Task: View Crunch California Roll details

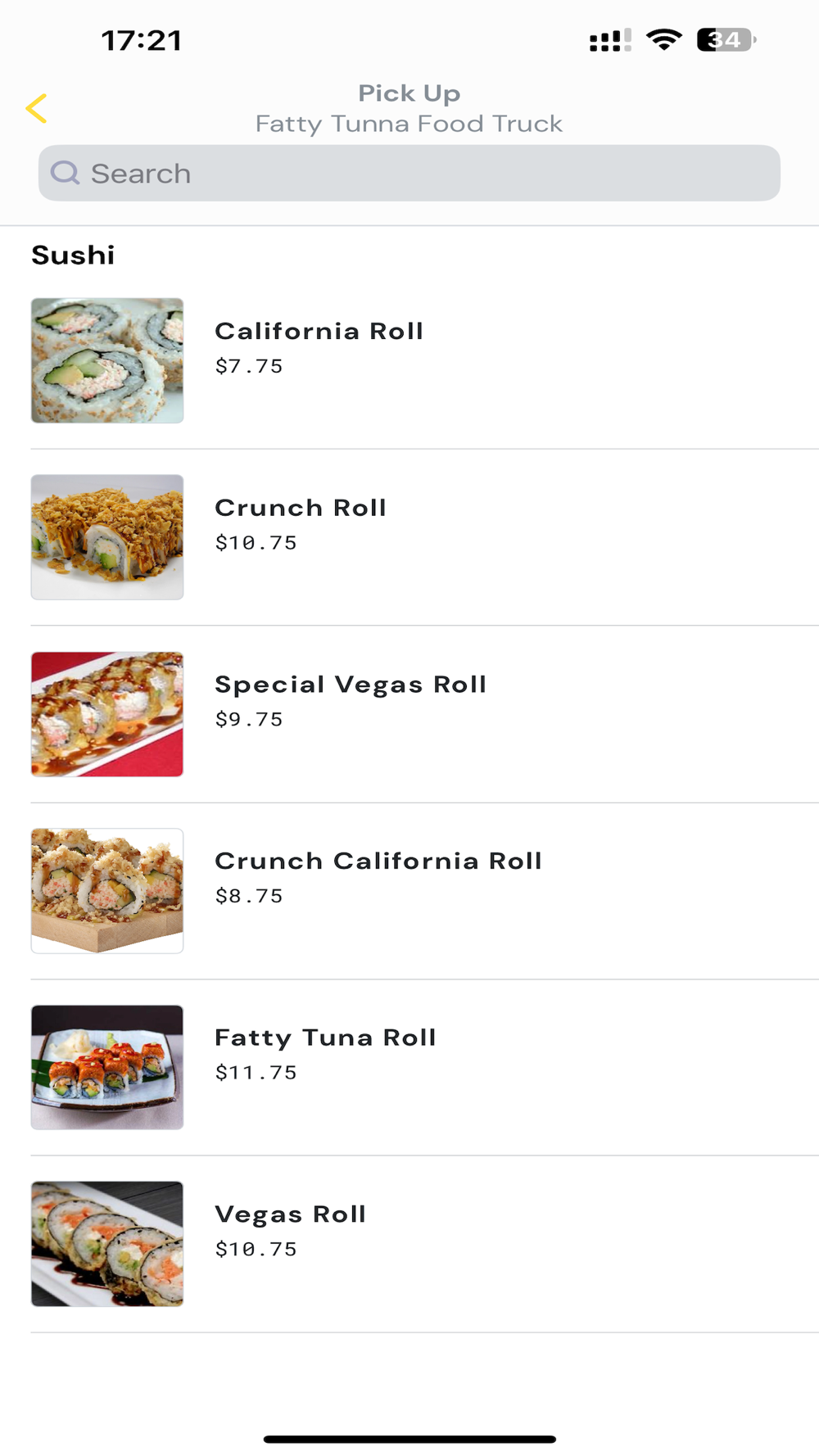Action: tap(378, 861)
